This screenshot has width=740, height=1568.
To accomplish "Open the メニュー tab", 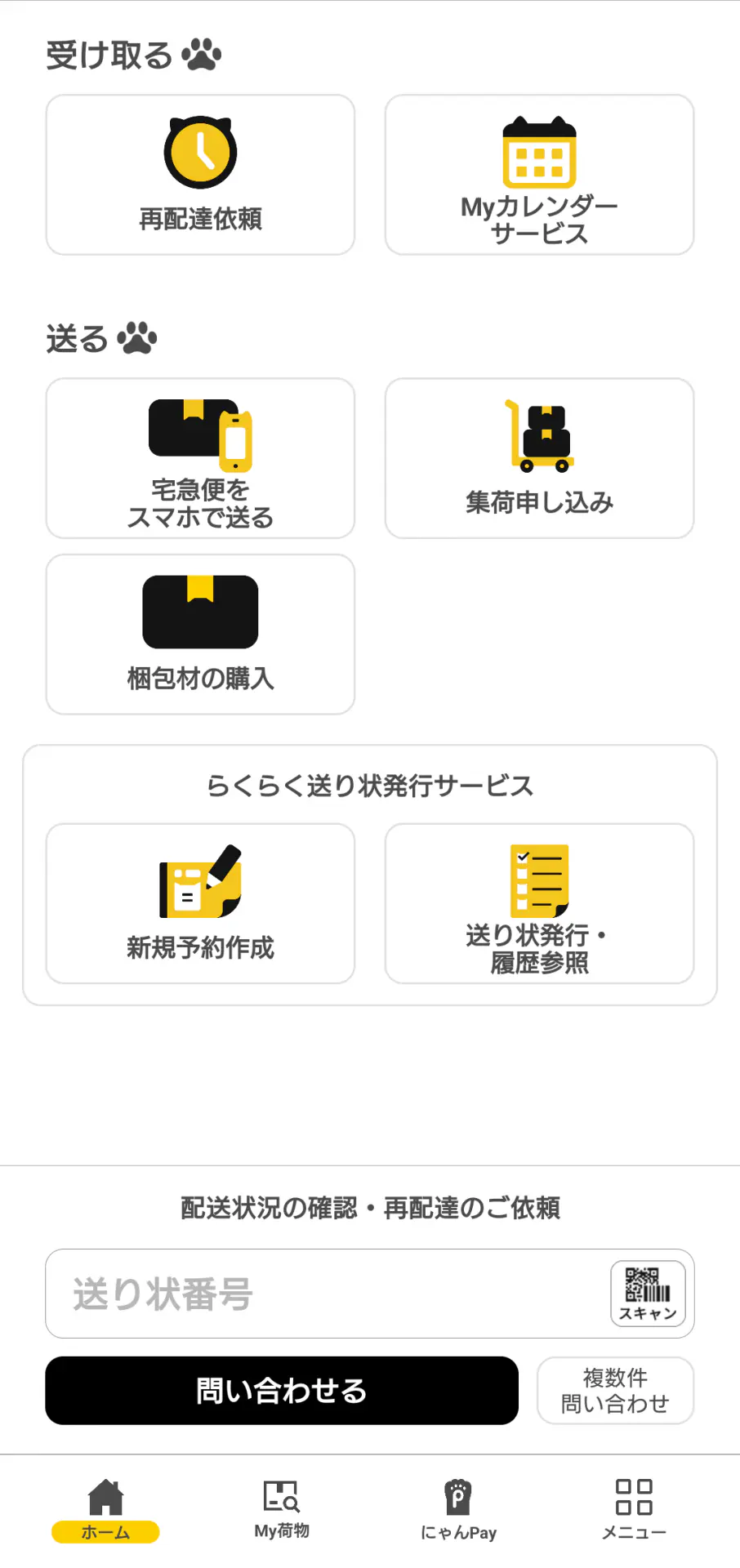I will pyautogui.click(x=634, y=1511).
